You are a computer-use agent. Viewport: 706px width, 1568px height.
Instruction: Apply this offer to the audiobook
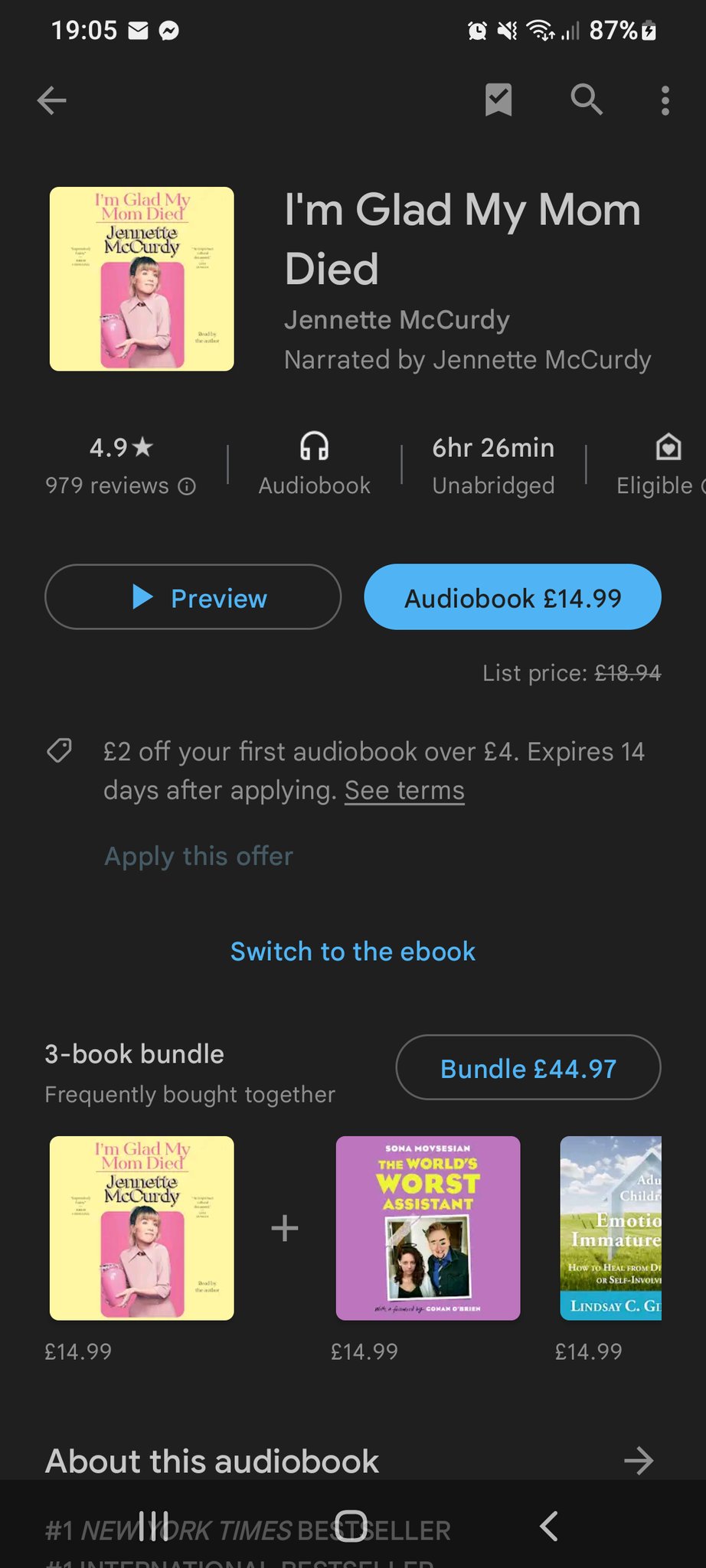click(198, 856)
